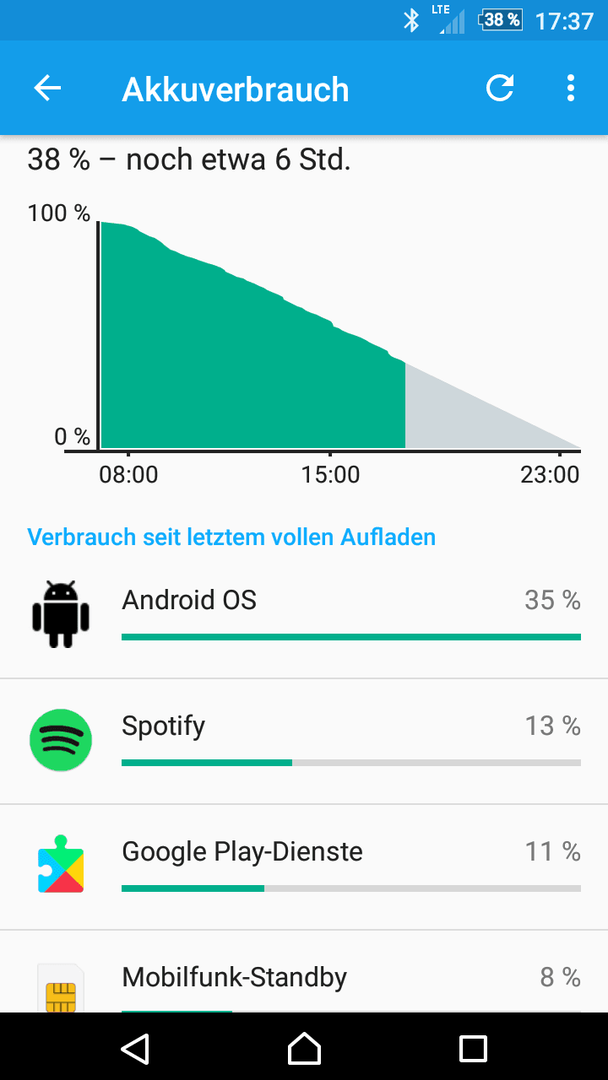The height and width of the screenshot is (1080, 608).
Task: Go back from Akkuverbrauch screen
Action: 48,88
